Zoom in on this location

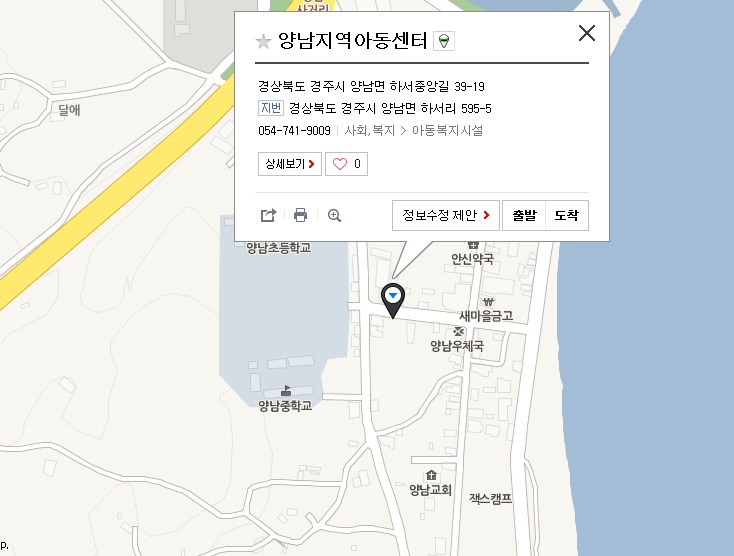click(335, 215)
